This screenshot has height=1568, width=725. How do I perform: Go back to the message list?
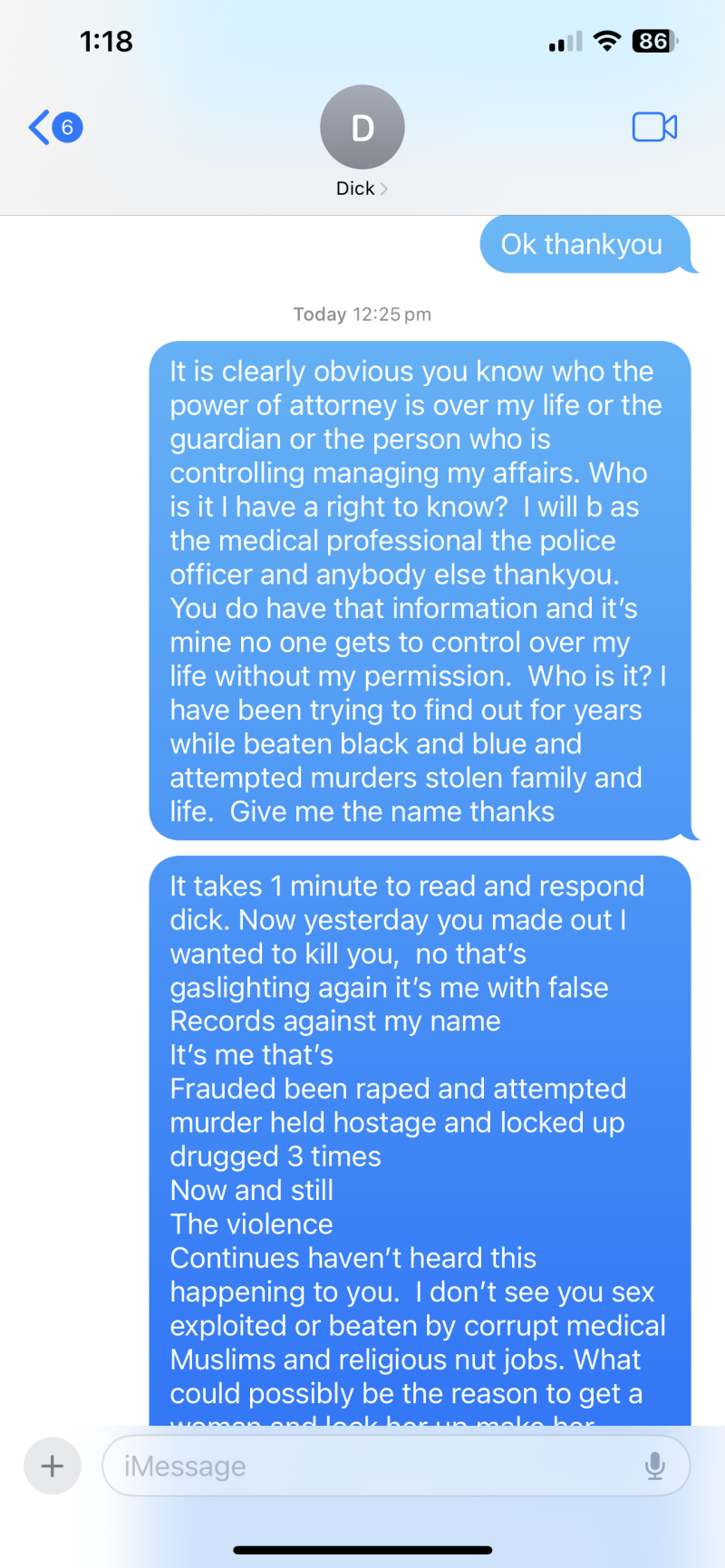click(53, 127)
